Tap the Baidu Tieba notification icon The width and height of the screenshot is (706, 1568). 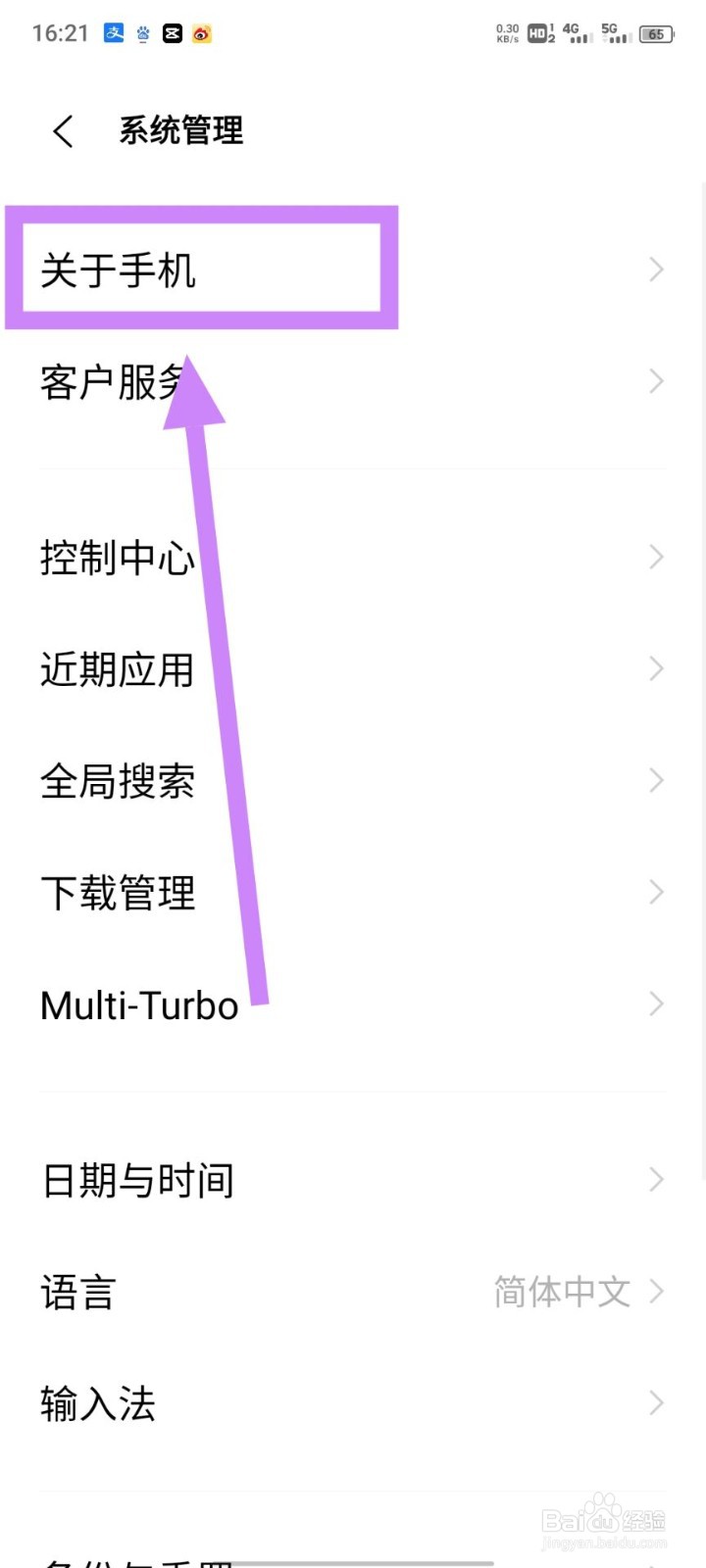point(142,32)
